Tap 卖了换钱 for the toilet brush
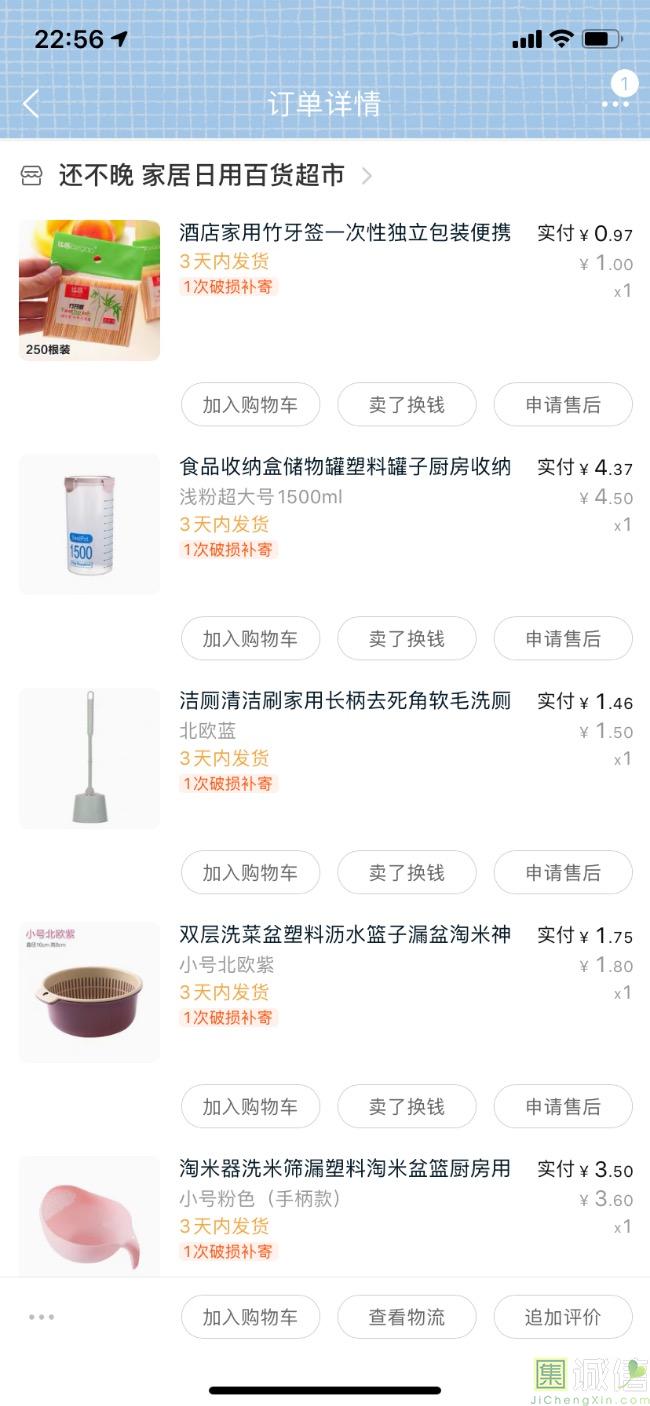 406,873
